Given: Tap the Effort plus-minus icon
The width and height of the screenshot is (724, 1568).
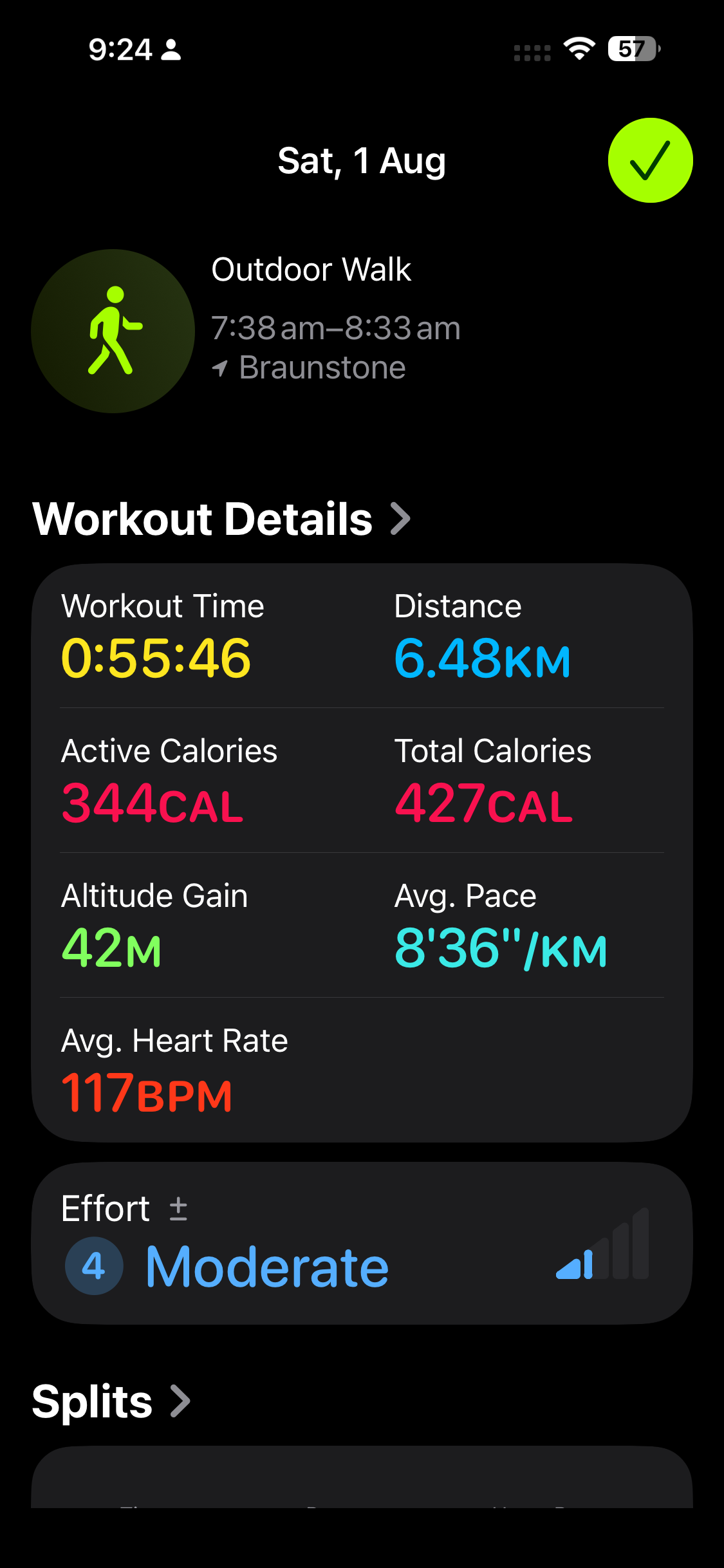Looking at the screenshot, I should point(178,1208).
